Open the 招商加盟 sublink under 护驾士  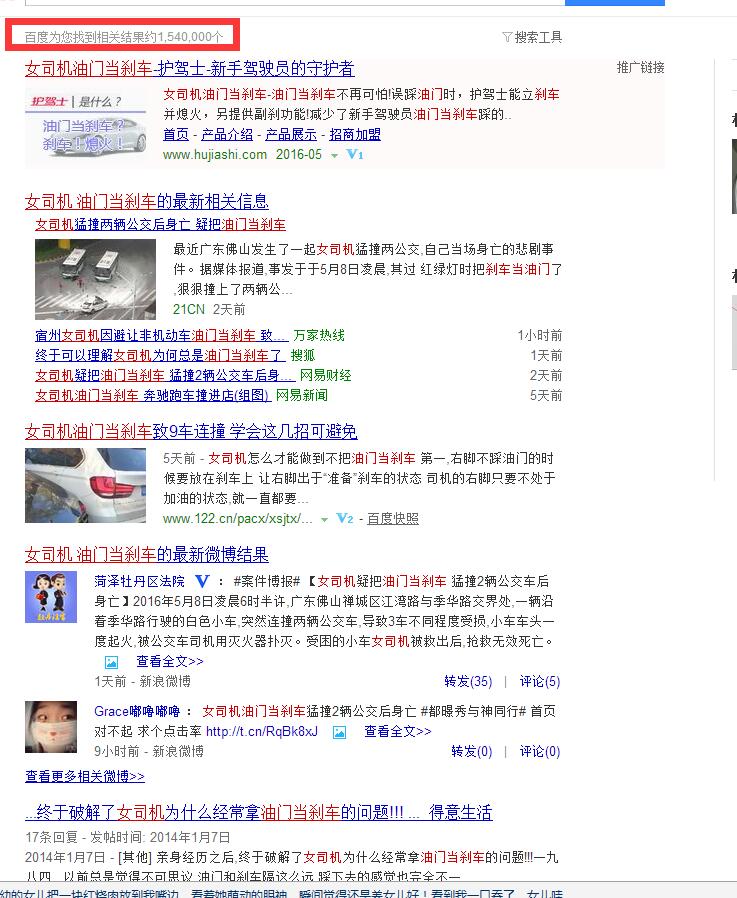(355, 135)
